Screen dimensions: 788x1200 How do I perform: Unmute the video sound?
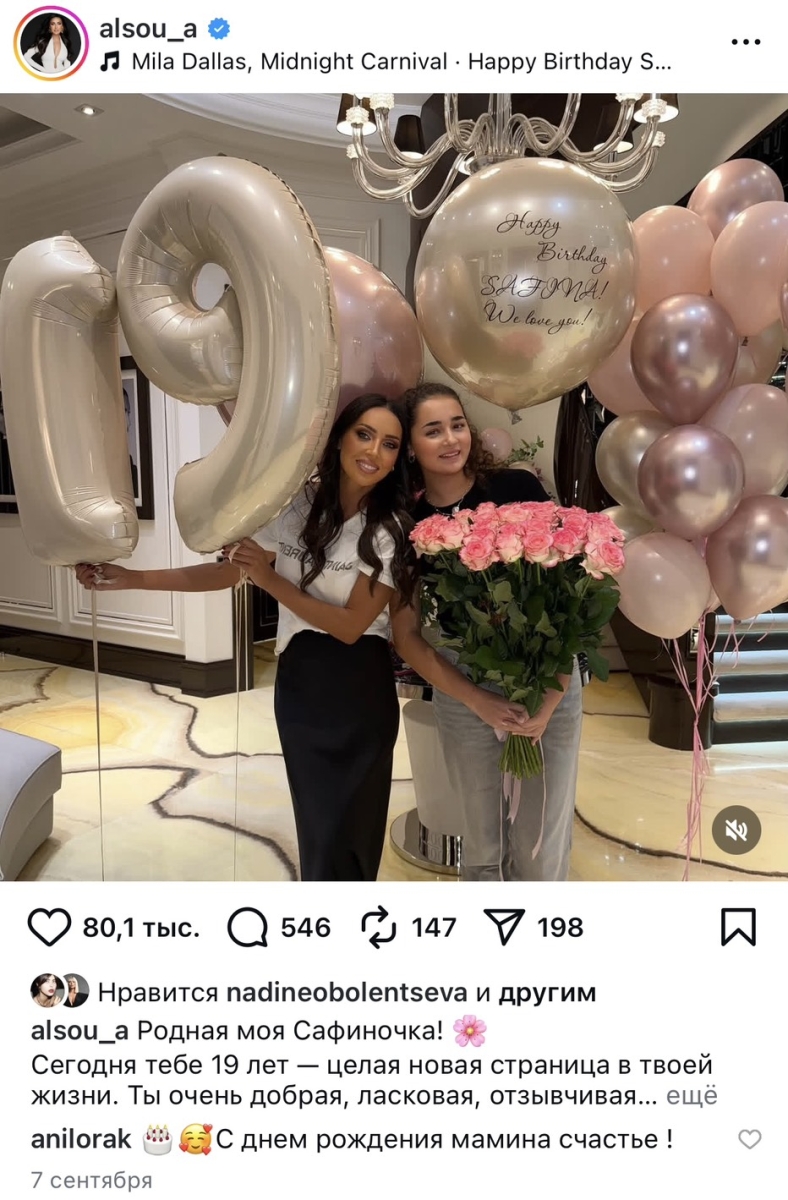pyautogui.click(x=736, y=830)
